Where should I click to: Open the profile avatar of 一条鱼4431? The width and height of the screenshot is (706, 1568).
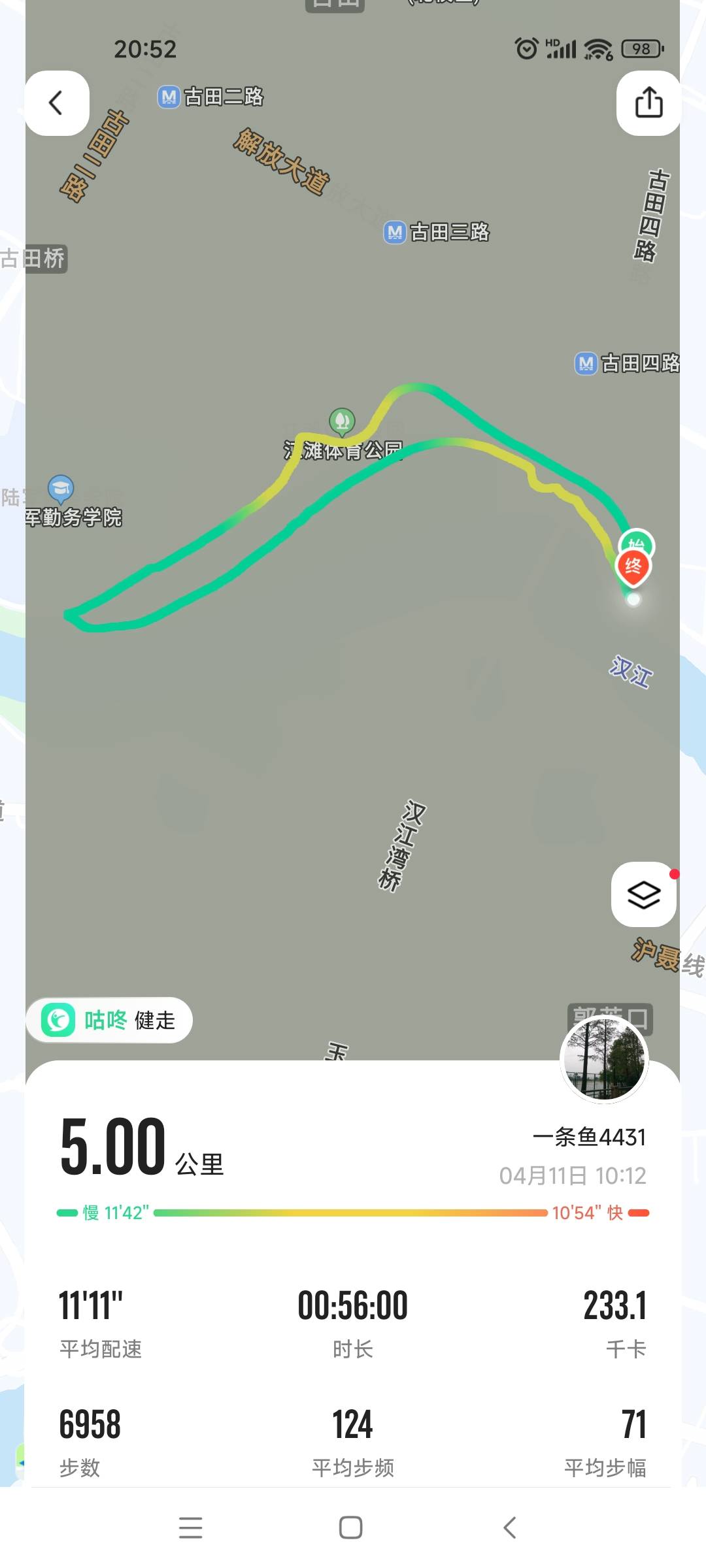click(604, 1060)
